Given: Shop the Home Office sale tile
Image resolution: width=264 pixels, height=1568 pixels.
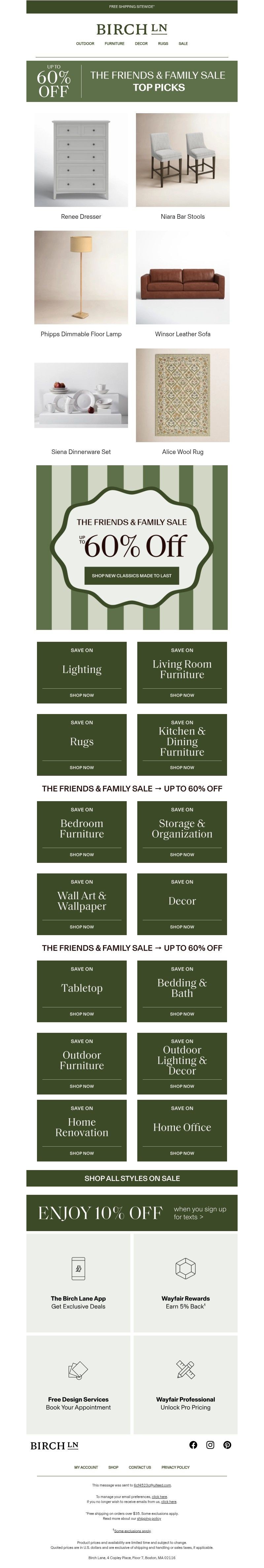Looking at the screenshot, I should point(182,1130).
